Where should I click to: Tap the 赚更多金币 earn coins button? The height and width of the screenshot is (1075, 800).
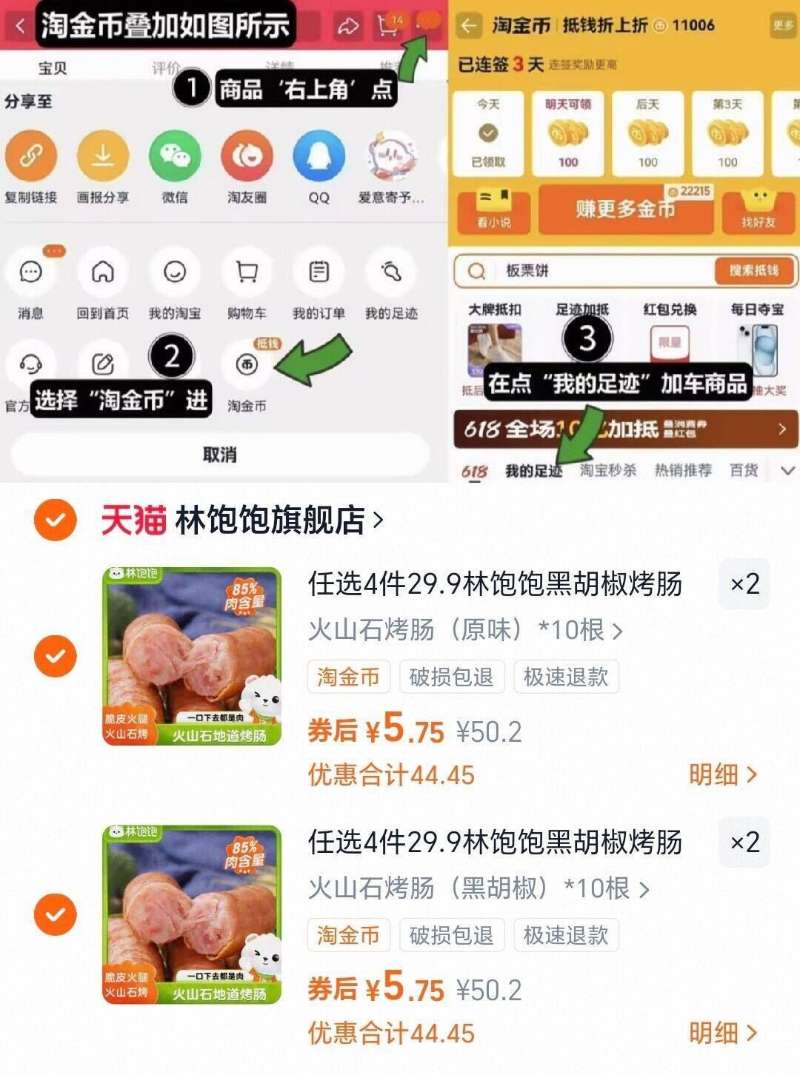(625, 211)
